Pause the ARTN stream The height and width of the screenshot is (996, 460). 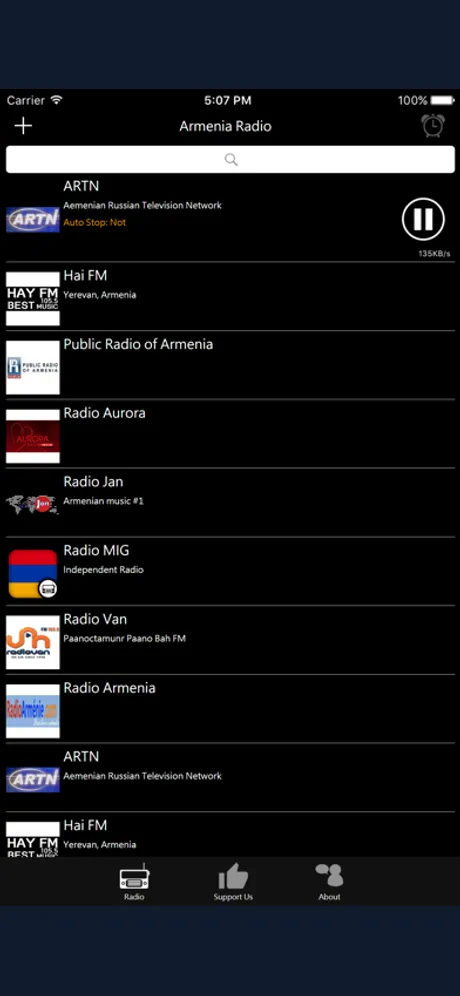coord(423,219)
